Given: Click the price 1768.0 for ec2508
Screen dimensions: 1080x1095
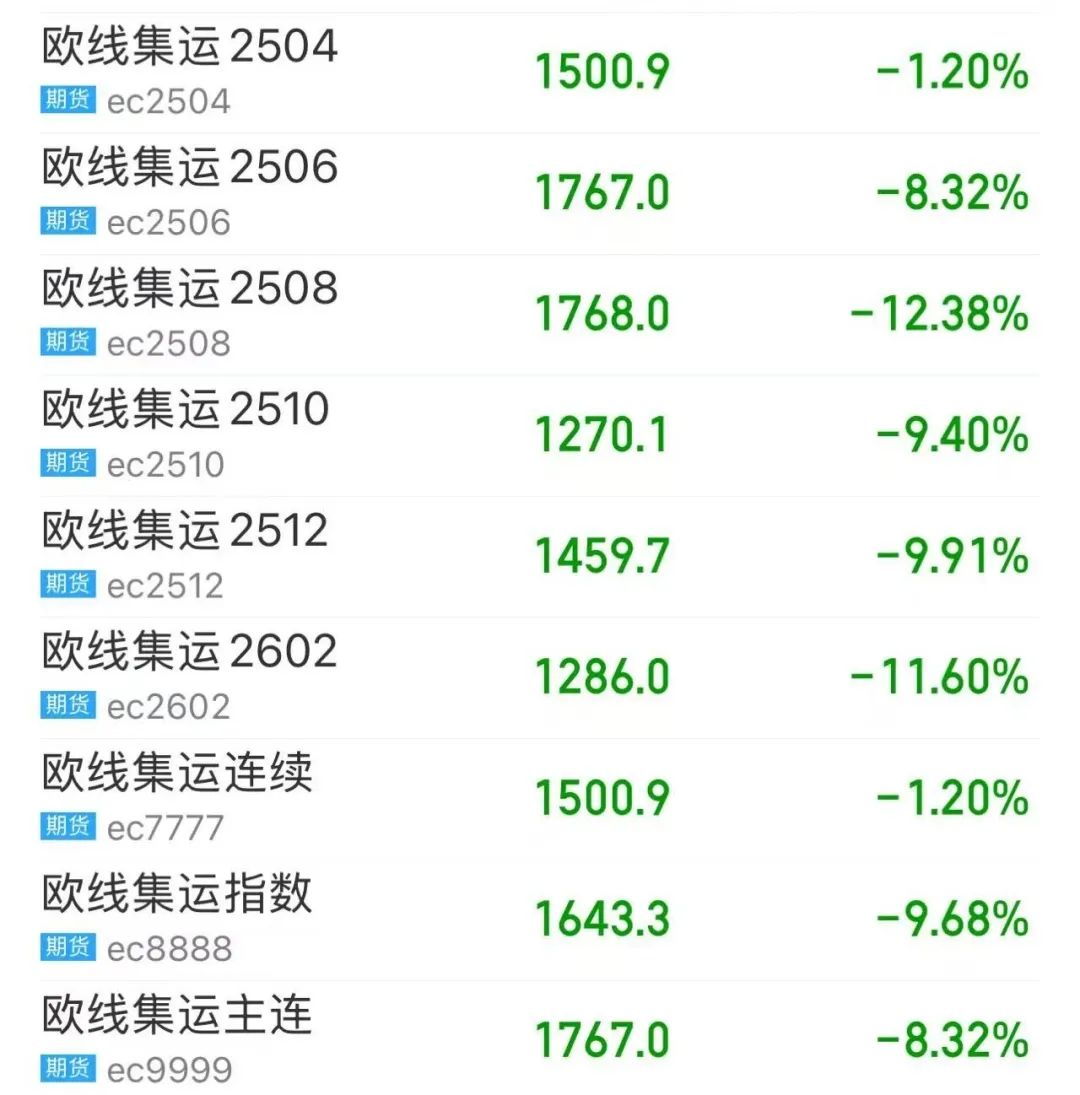Looking at the screenshot, I should [602, 314].
